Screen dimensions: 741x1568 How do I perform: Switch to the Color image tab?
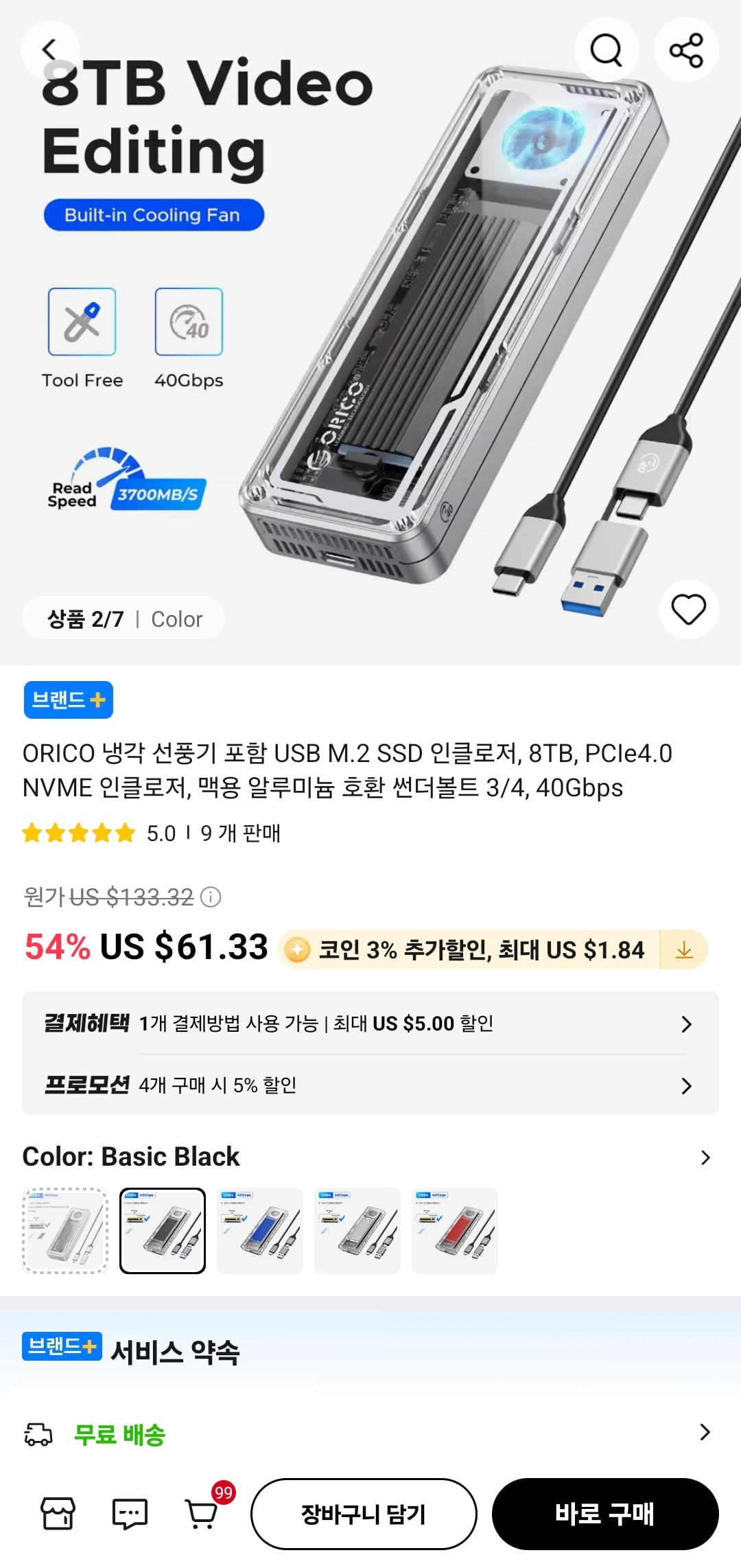(x=177, y=618)
